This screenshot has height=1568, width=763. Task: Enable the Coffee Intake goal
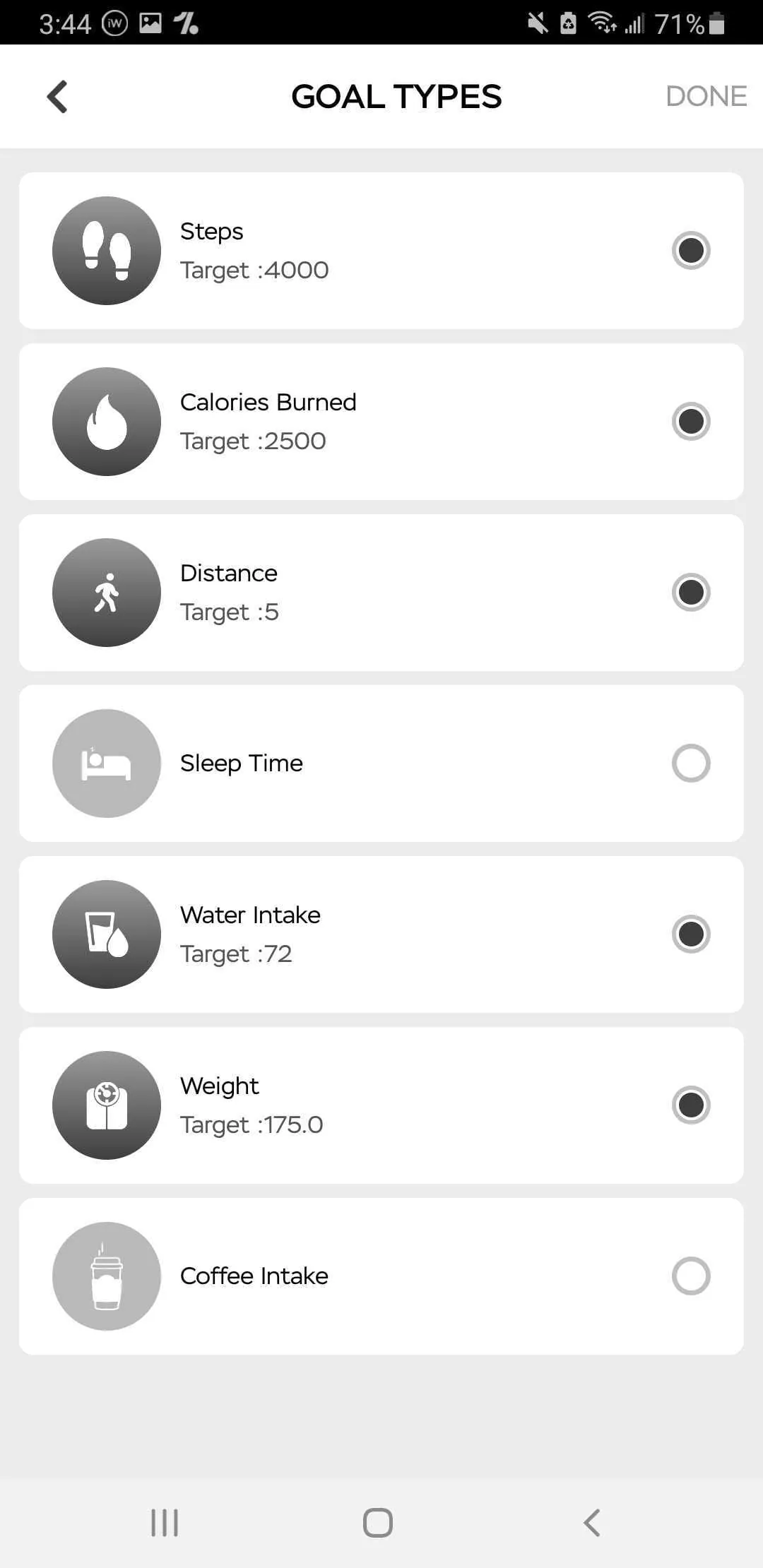click(x=690, y=1276)
